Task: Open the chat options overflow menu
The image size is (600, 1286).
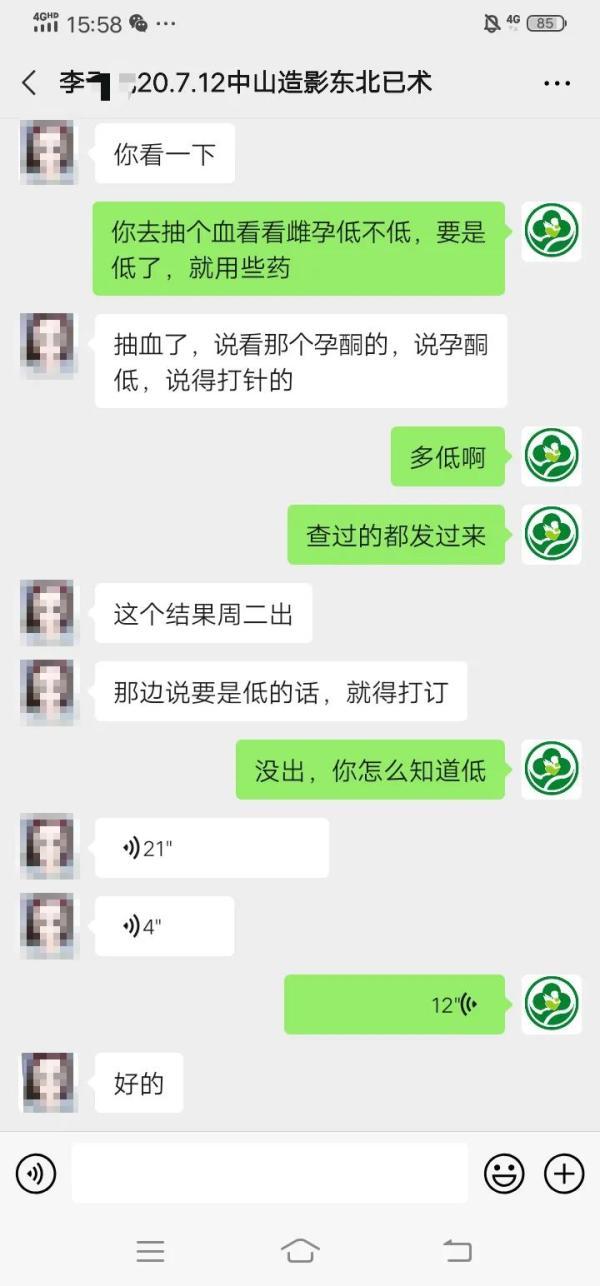Action: (x=557, y=83)
